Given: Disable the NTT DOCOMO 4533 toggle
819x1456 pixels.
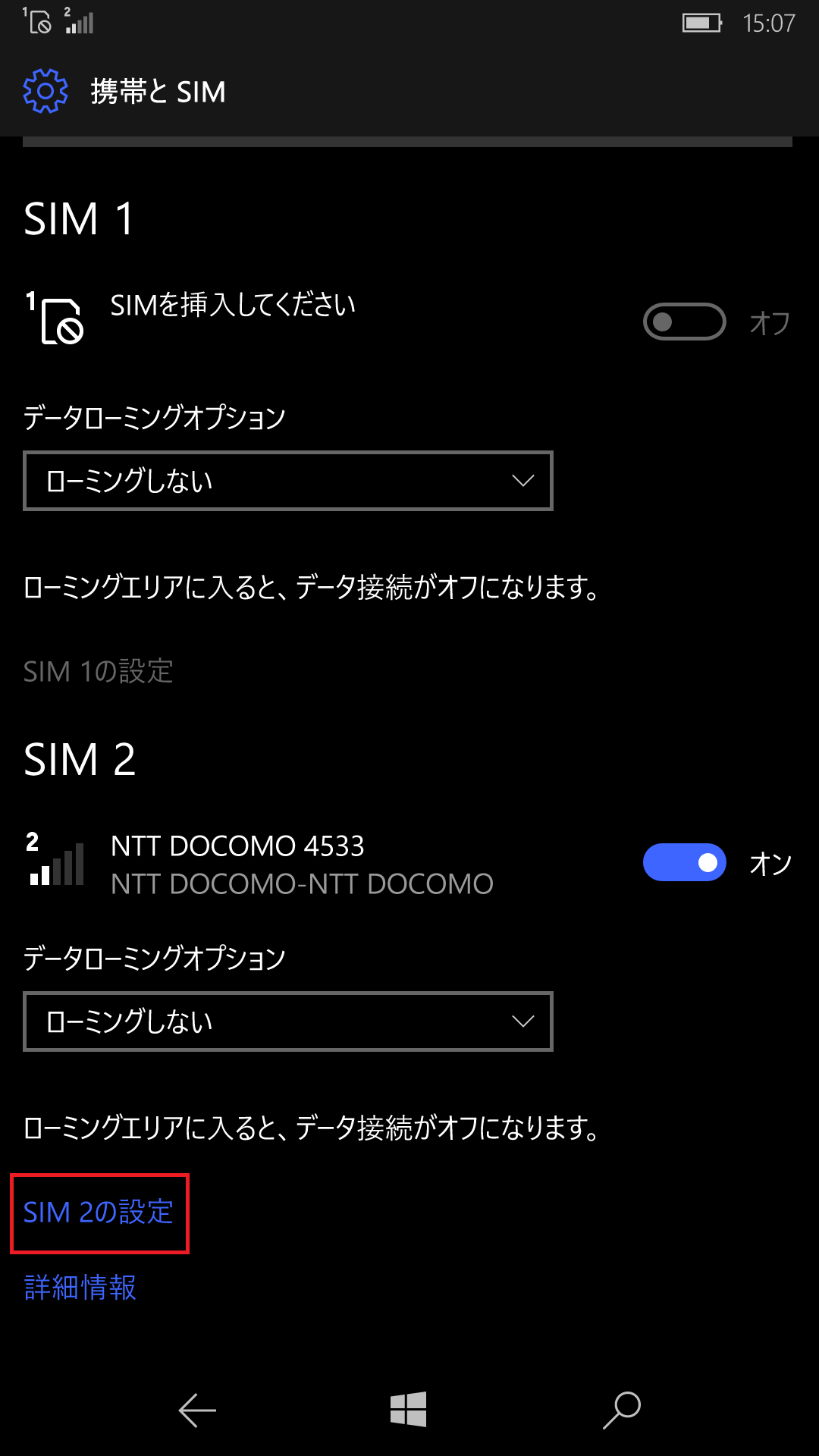Looking at the screenshot, I should [x=685, y=862].
